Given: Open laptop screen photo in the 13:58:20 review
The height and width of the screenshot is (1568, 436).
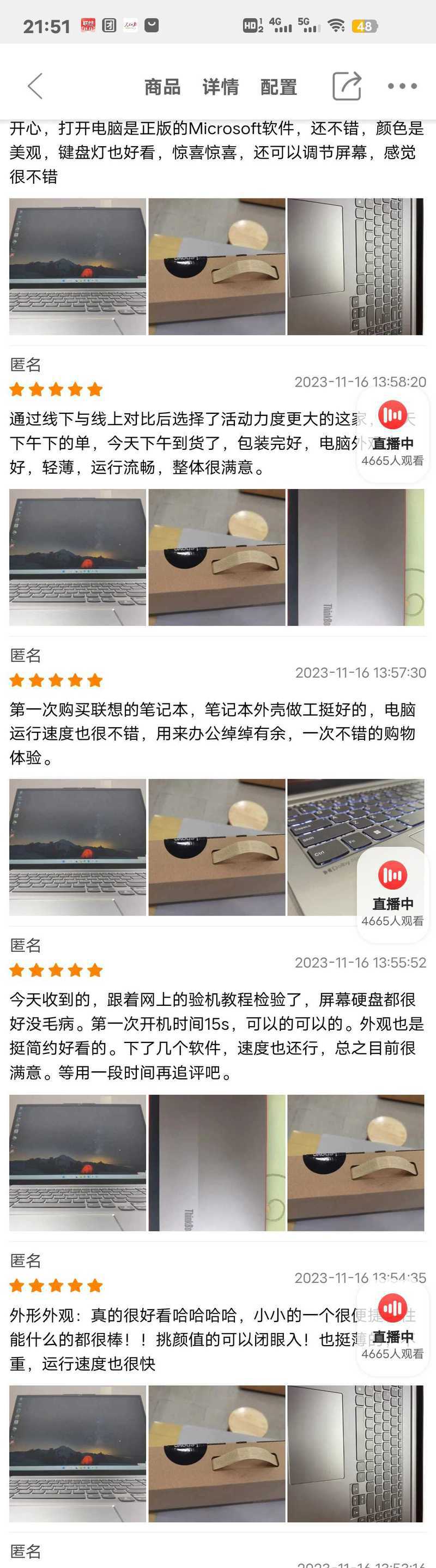Looking at the screenshot, I should (78, 557).
